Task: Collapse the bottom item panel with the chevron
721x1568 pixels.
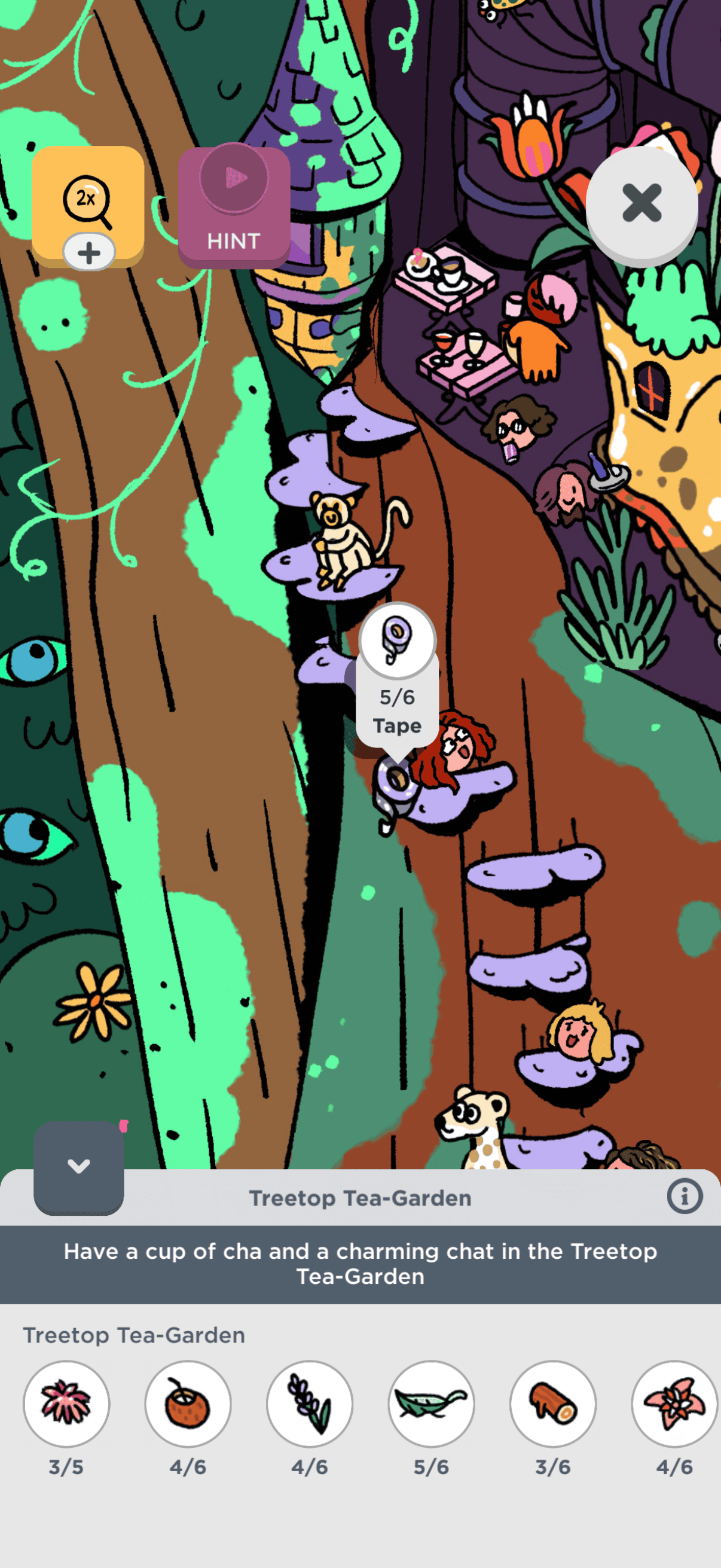Action: tap(78, 1166)
